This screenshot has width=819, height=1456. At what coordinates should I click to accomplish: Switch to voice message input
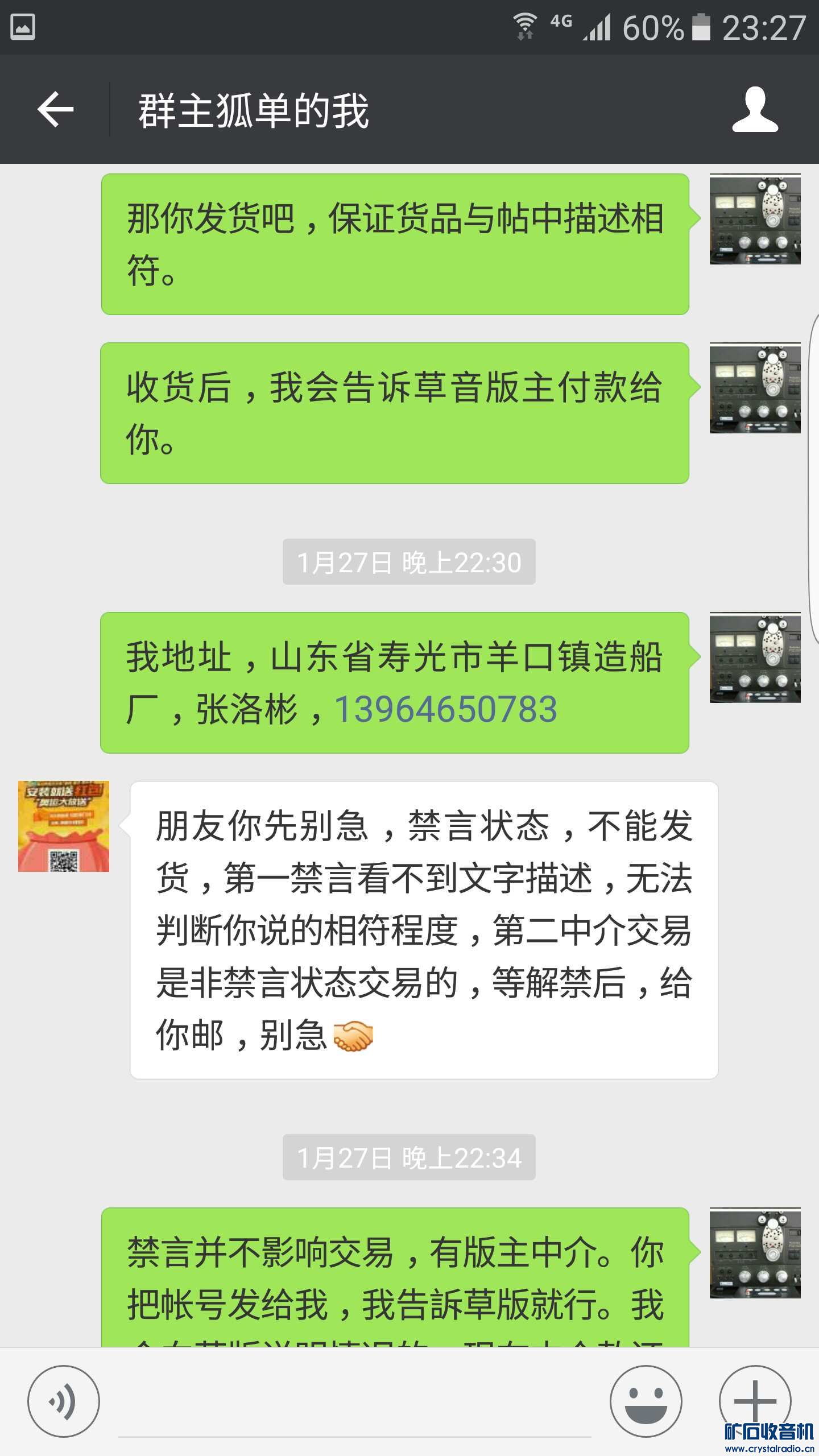[x=63, y=1401]
